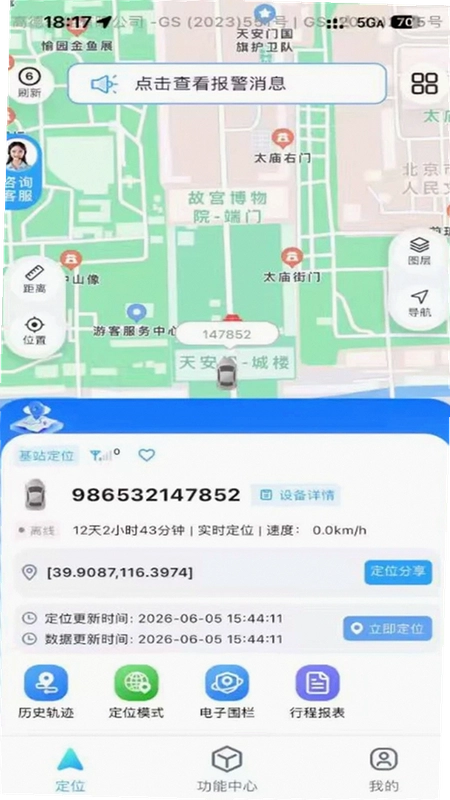Screen dimensions: 450x800
Task: Switch to the 功能中心 tab
Action: point(227,769)
